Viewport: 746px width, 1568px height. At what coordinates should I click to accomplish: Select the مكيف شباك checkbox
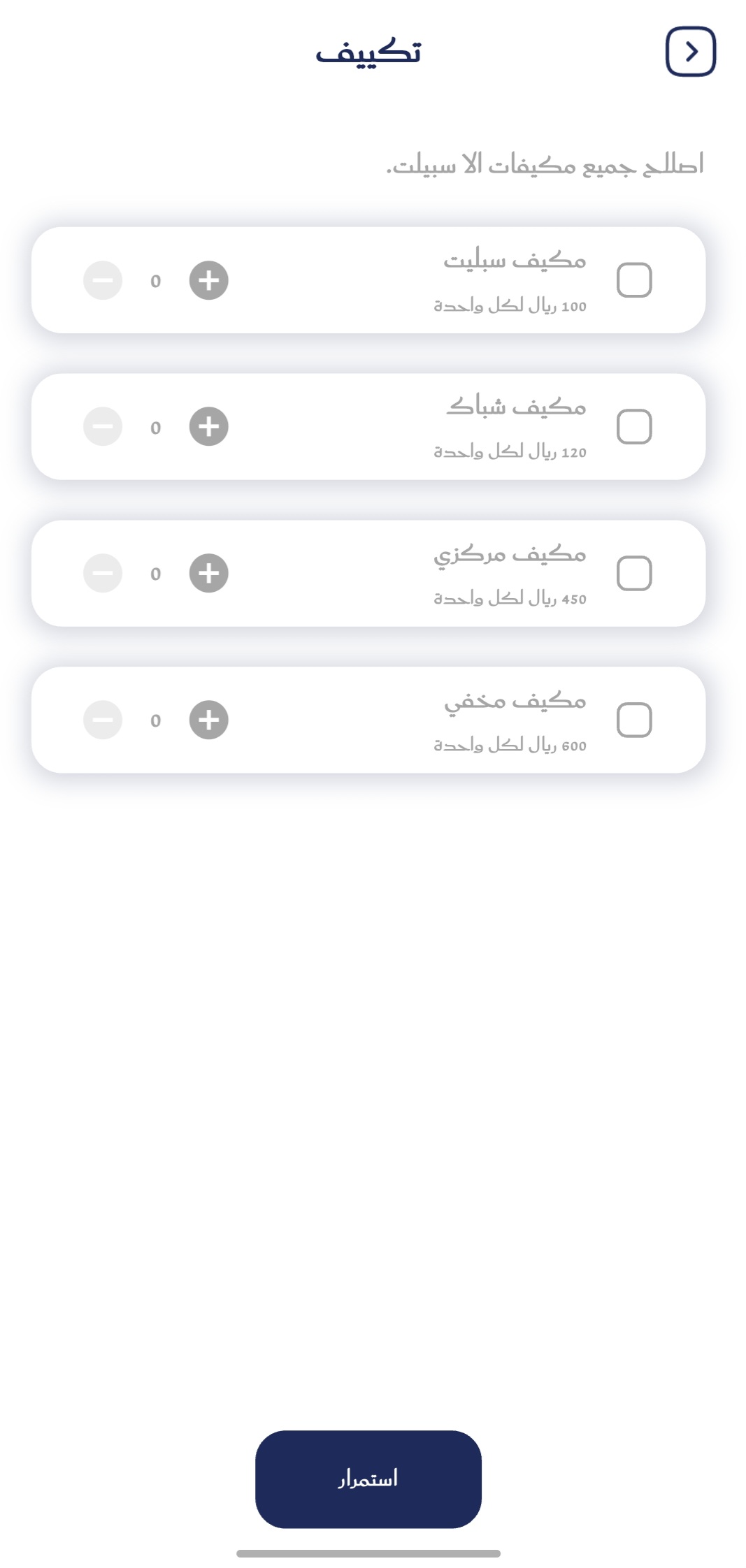pyautogui.click(x=634, y=427)
